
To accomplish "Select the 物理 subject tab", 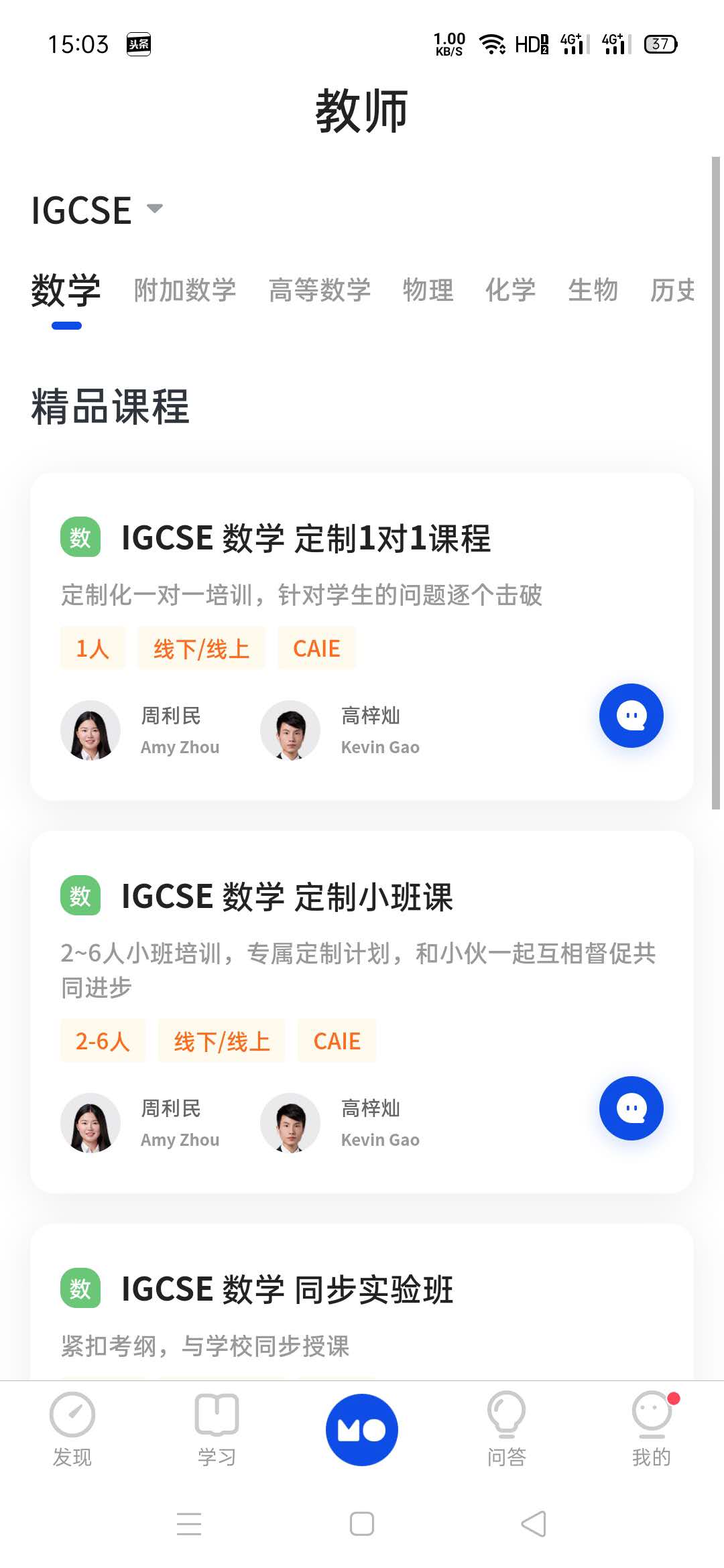I will tap(428, 290).
